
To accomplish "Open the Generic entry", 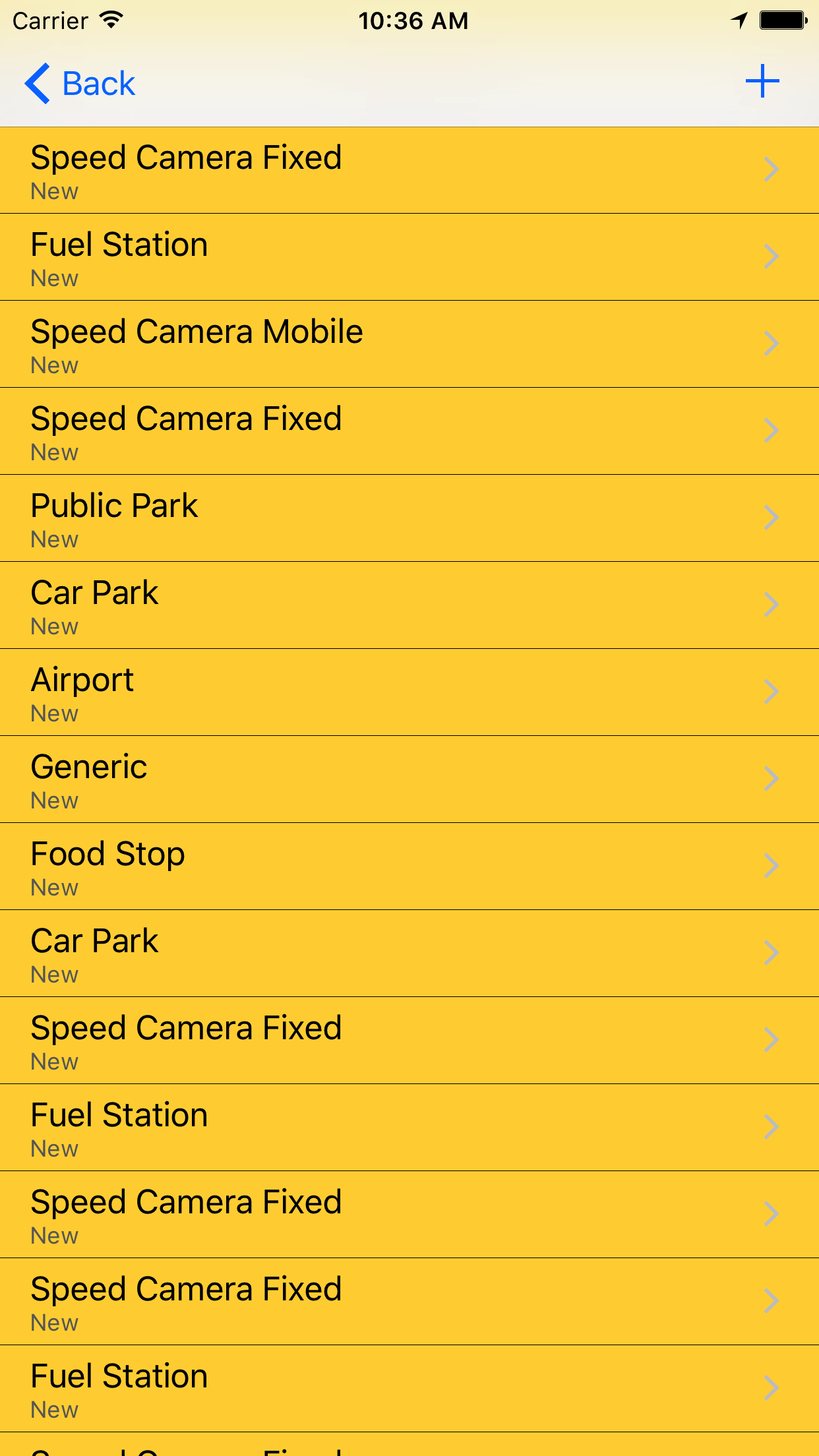I will [x=409, y=779].
